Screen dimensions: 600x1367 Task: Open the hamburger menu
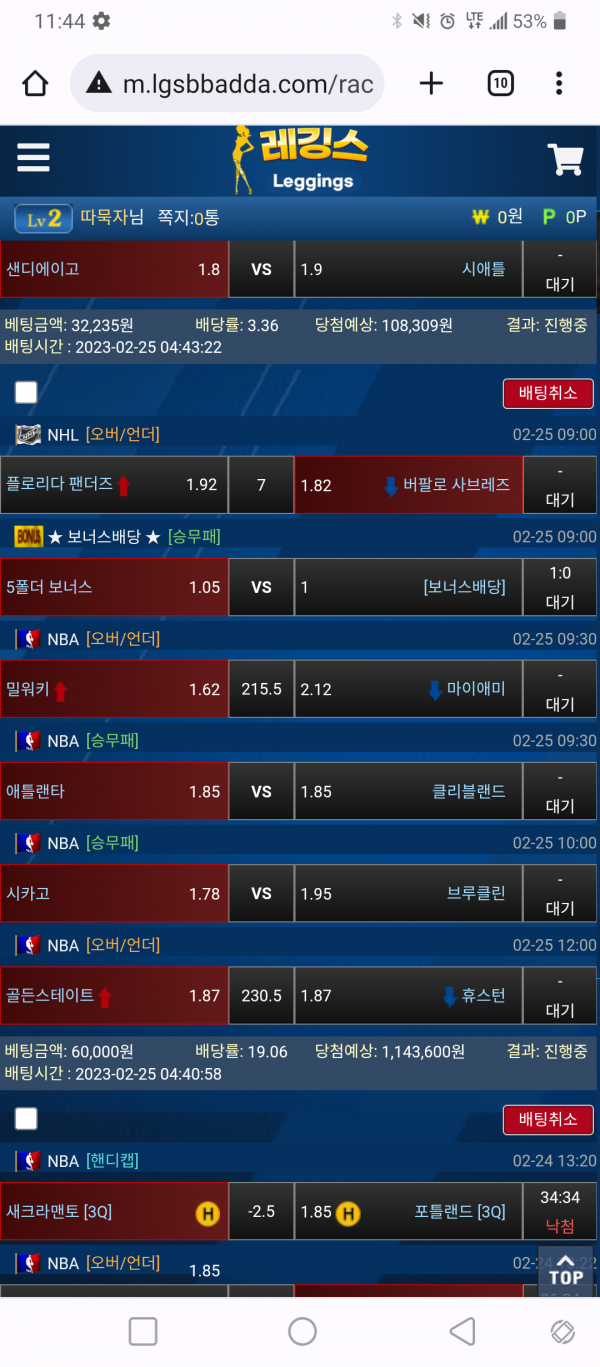[x=33, y=157]
